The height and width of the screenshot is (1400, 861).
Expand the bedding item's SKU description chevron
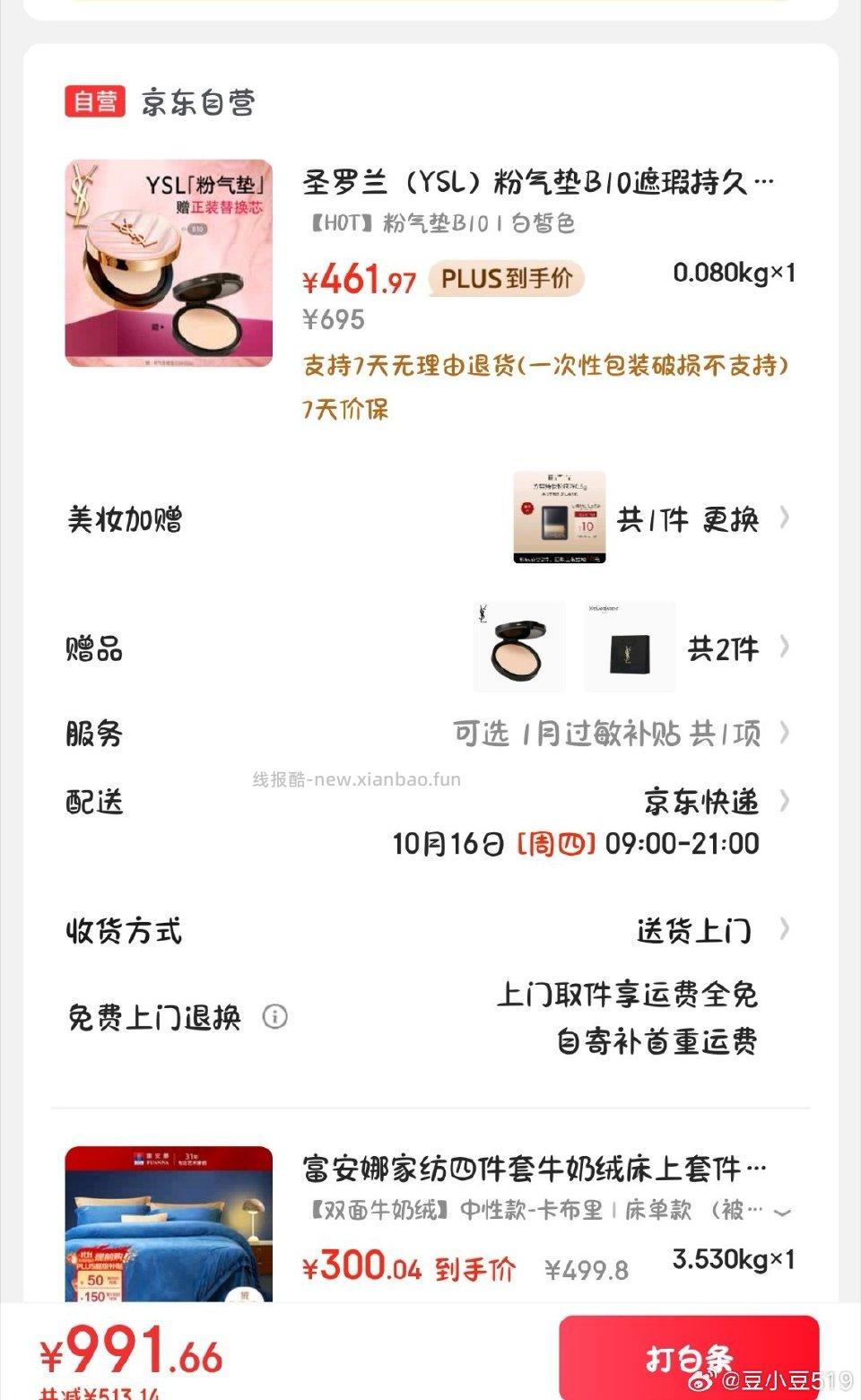coord(782,1212)
